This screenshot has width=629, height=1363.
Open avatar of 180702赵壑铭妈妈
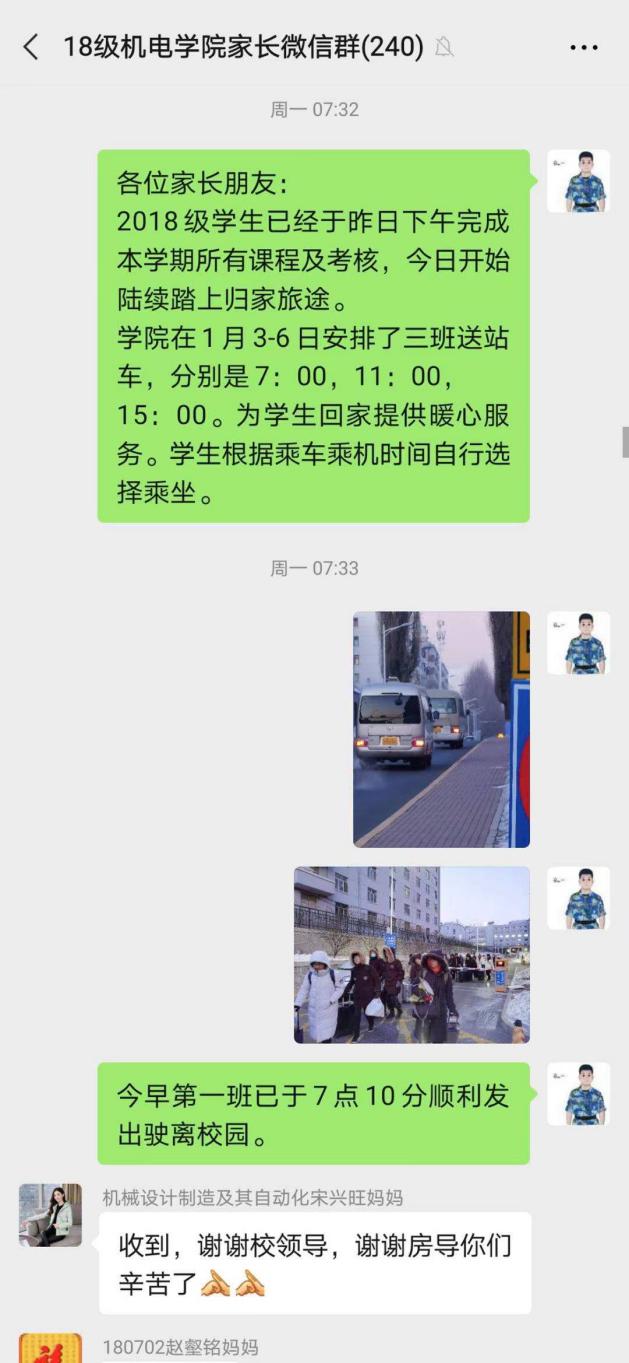(50, 1348)
